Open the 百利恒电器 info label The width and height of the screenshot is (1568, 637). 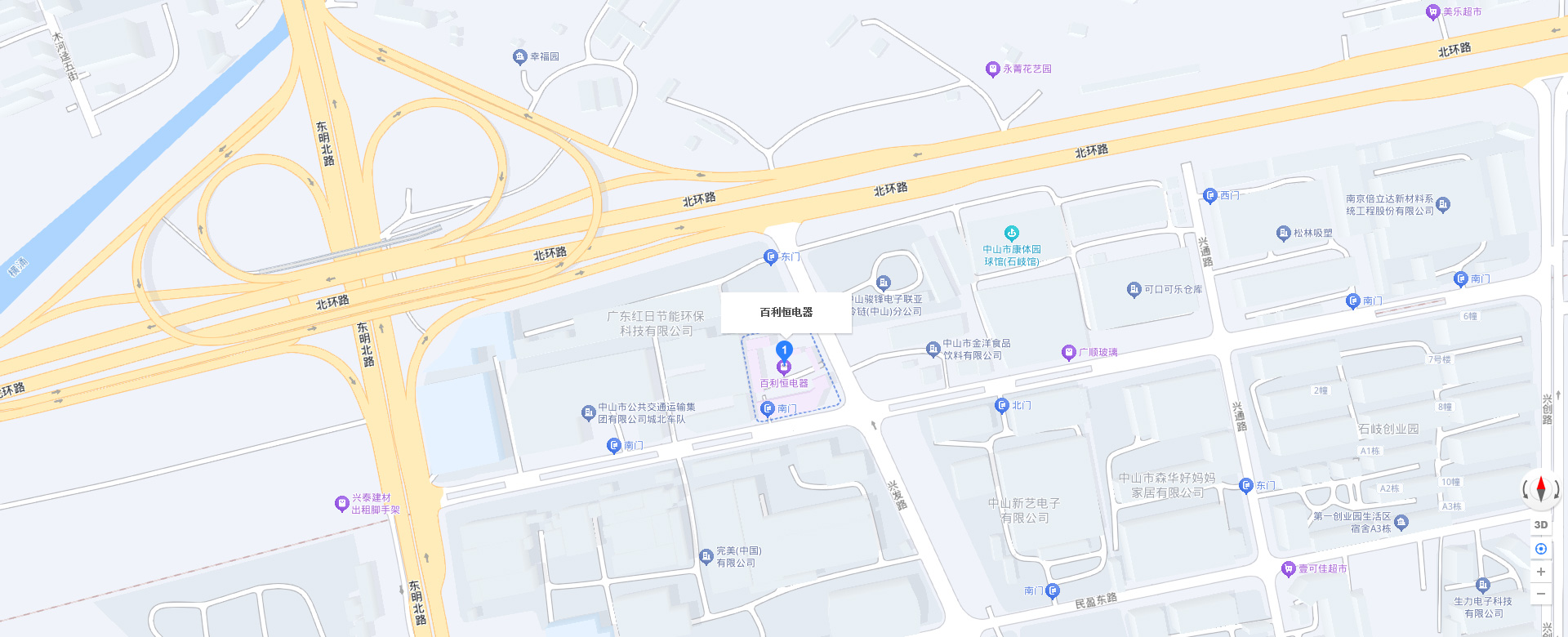(786, 312)
